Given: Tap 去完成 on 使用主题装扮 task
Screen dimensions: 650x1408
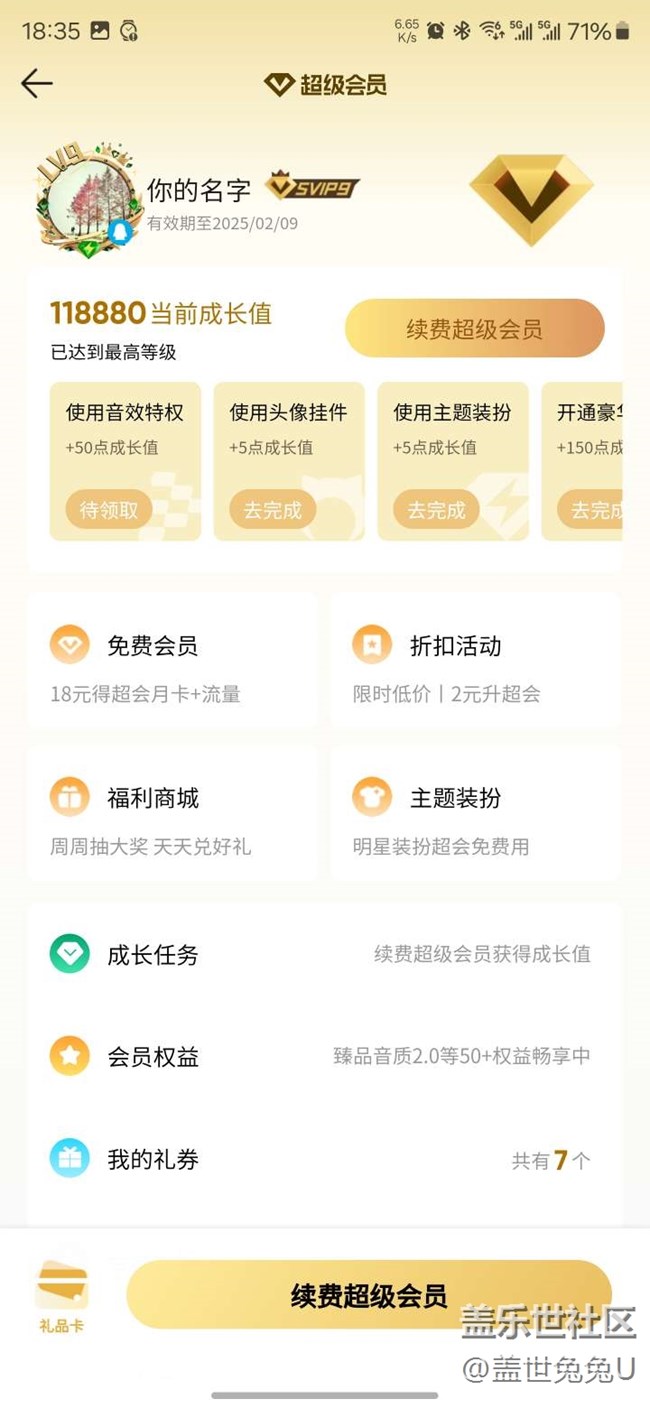Looking at the screenshot, I should pyautogui.click(x=436, y=510).
